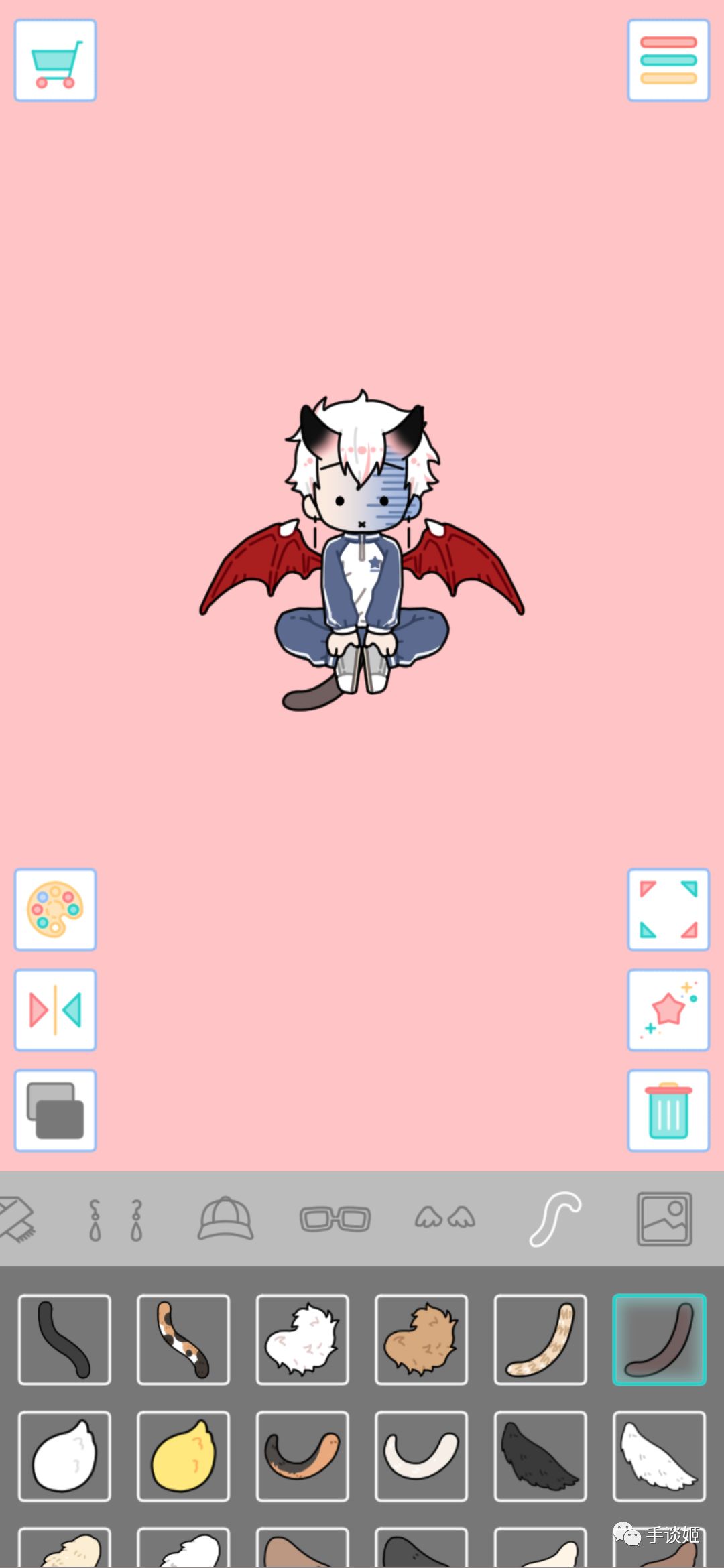Select the black wavy tail

point(64,1340)
